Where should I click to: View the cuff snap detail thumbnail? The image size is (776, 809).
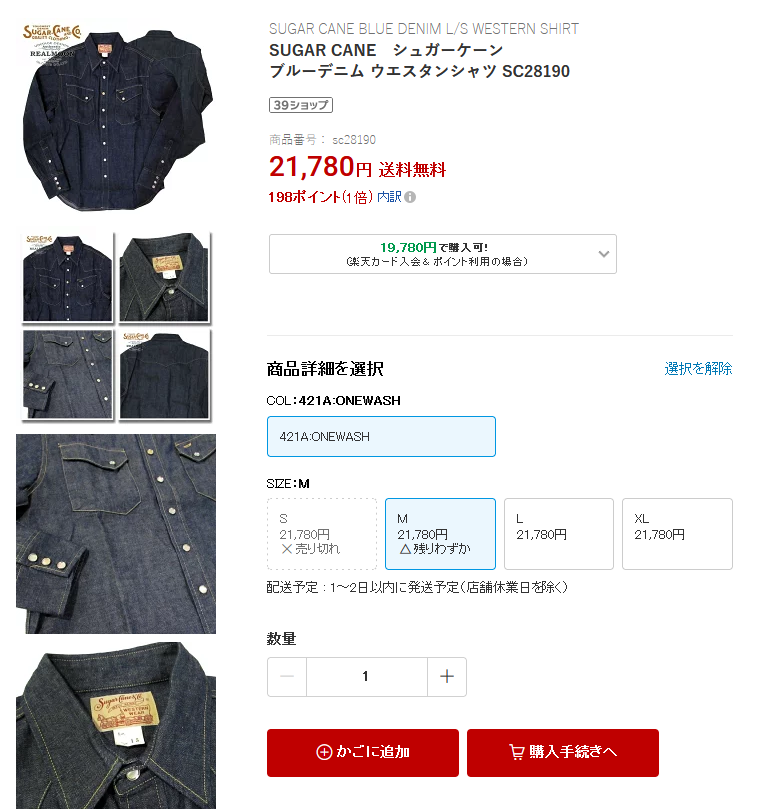tap(68, 374)
